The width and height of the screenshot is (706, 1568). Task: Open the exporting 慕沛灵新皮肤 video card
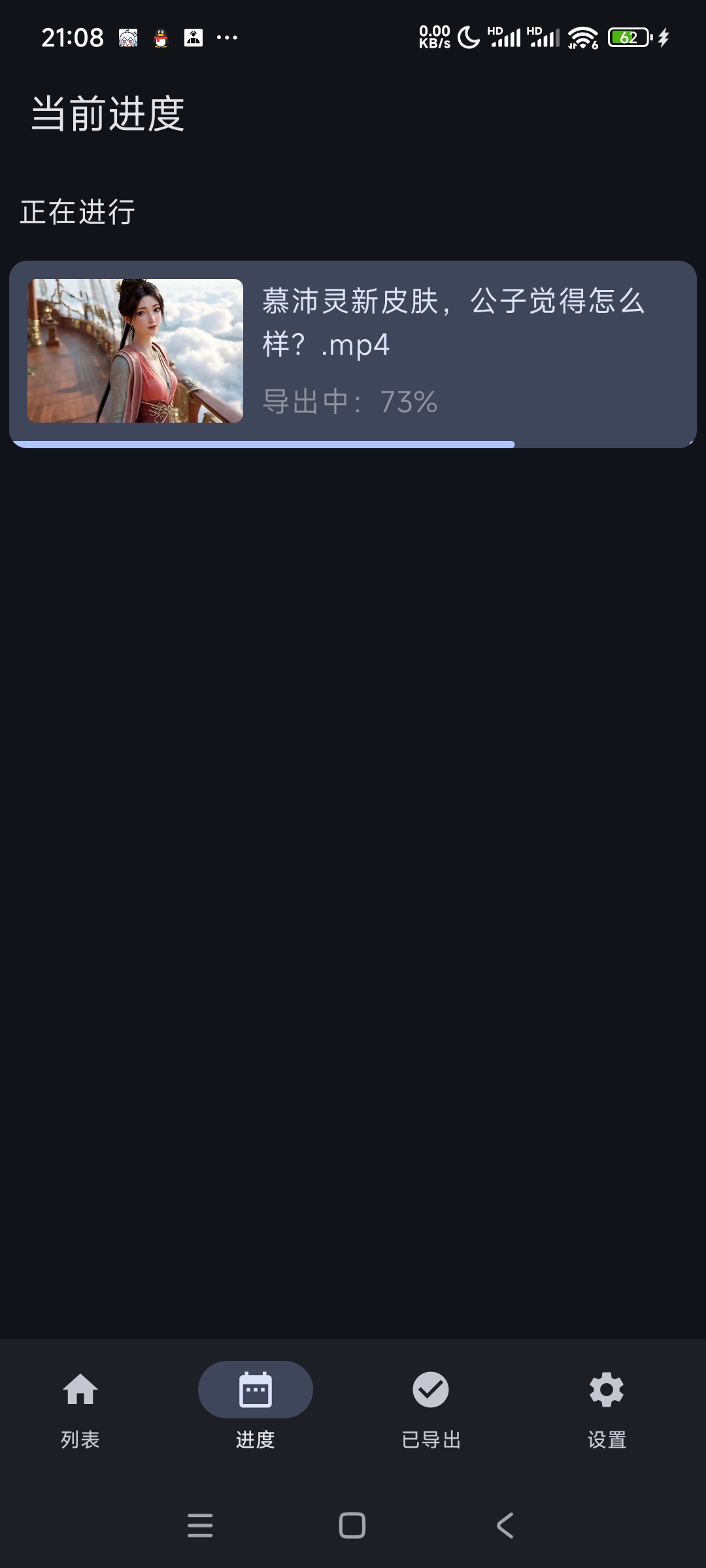(353, 353)
